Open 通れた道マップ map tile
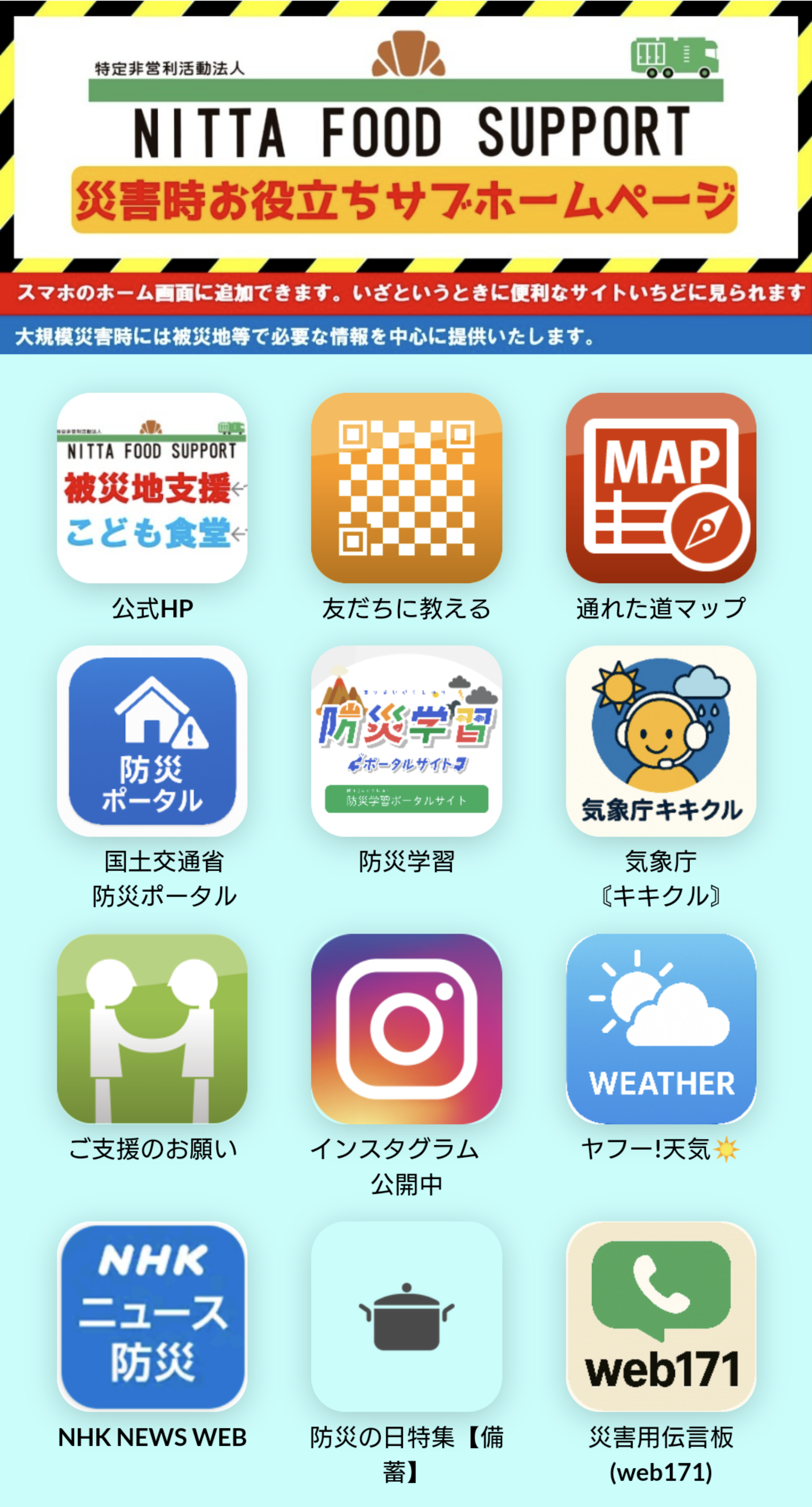The image size is (812, 1507). point(660,487)
